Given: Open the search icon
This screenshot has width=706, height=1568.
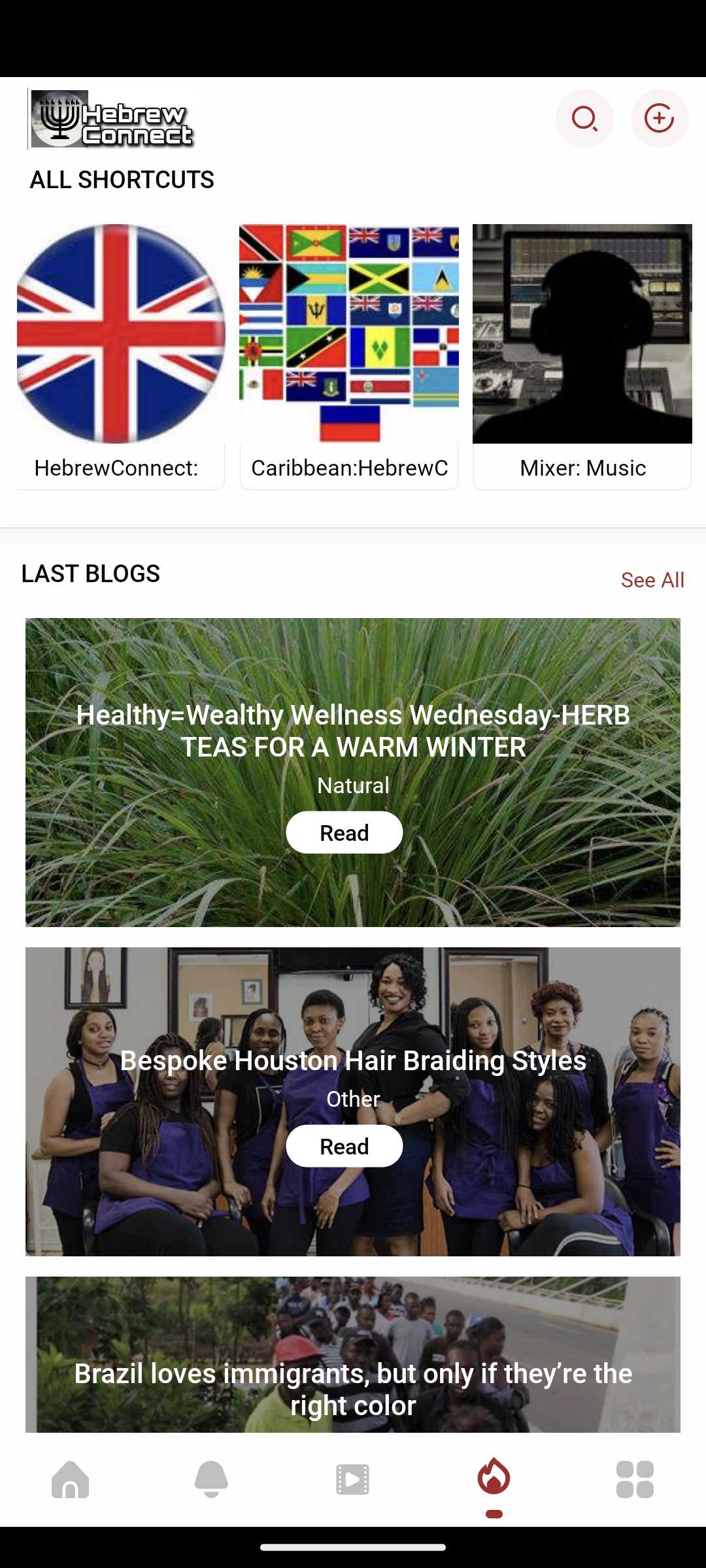Looking at the screenshot, I should pos(584,119).
